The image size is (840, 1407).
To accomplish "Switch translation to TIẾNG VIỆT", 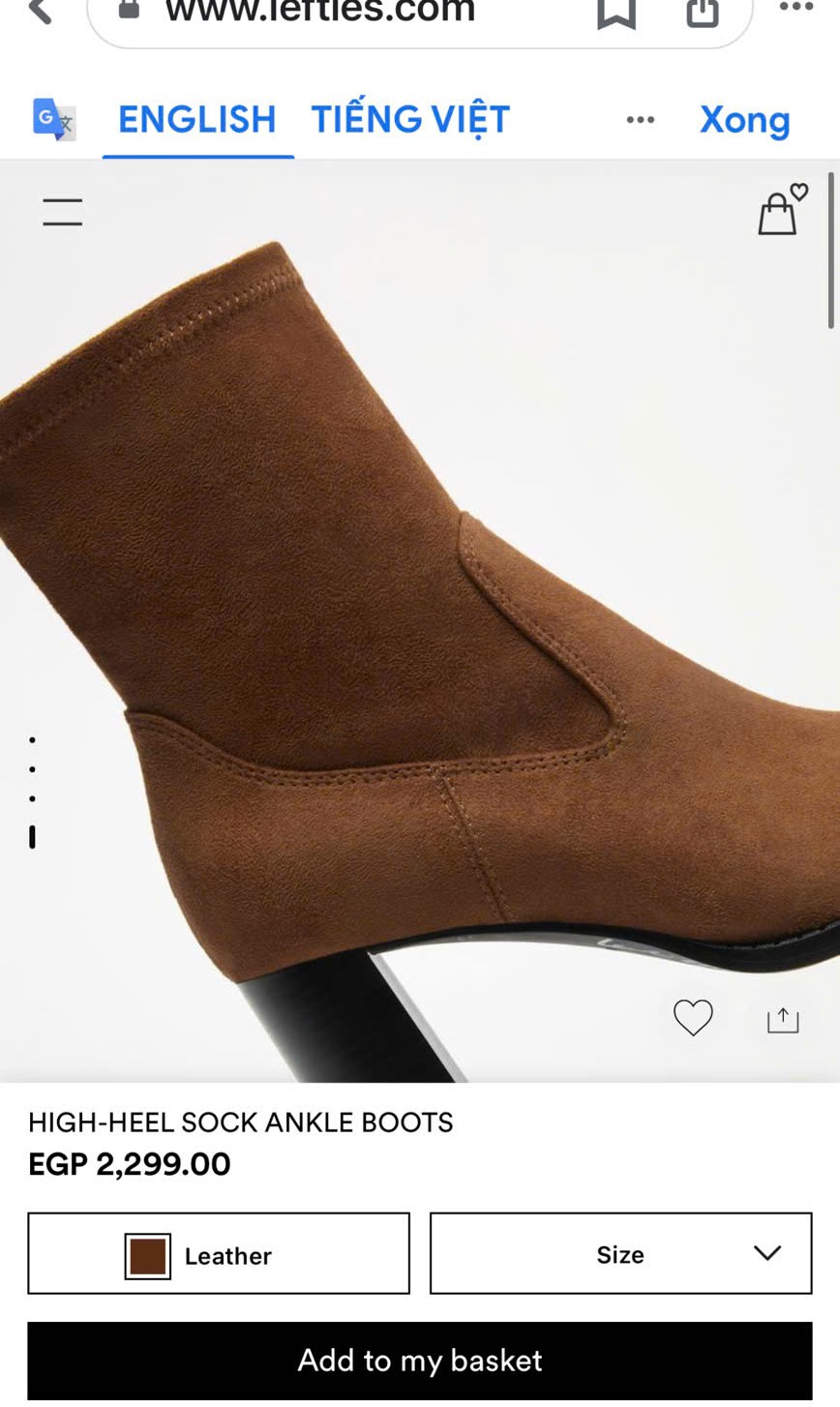I will [409, 118].
